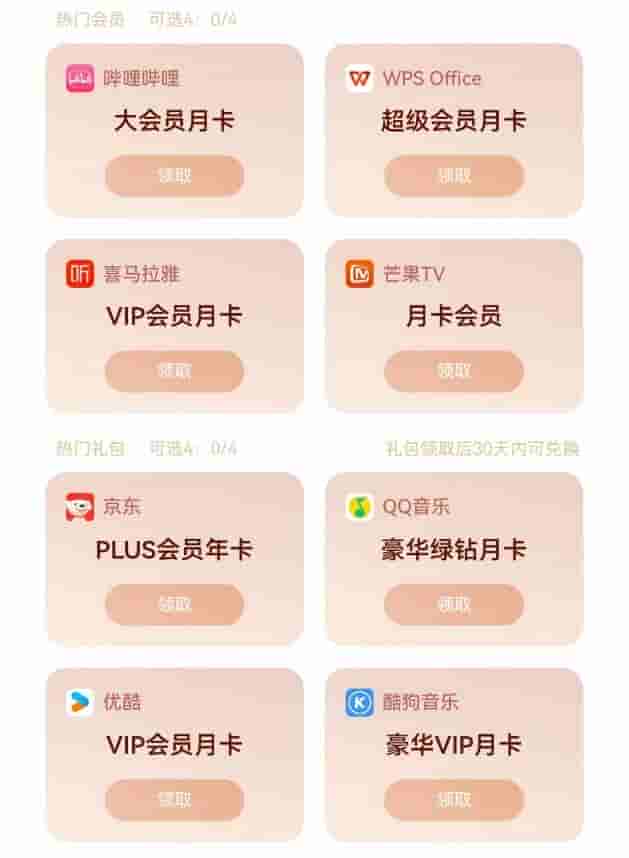Tap 领取 for 喜马拉雅 VIP会员月卡
This screenshot has width=629, height=858.
click(174, 371)
